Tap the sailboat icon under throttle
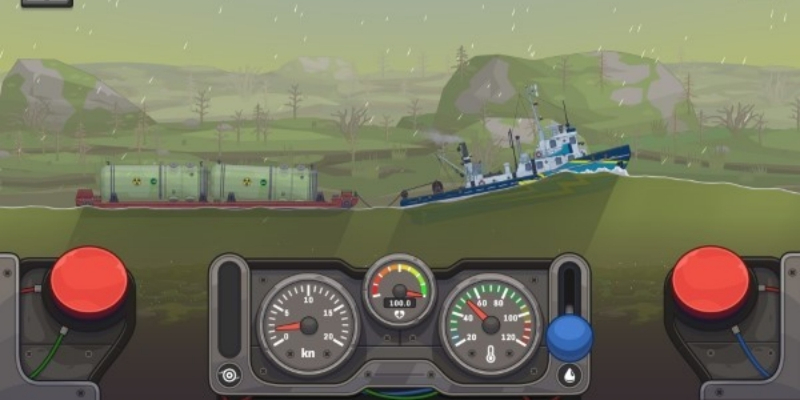The height and width of the screenshot is (400, 800). click(x=569, y=376)
